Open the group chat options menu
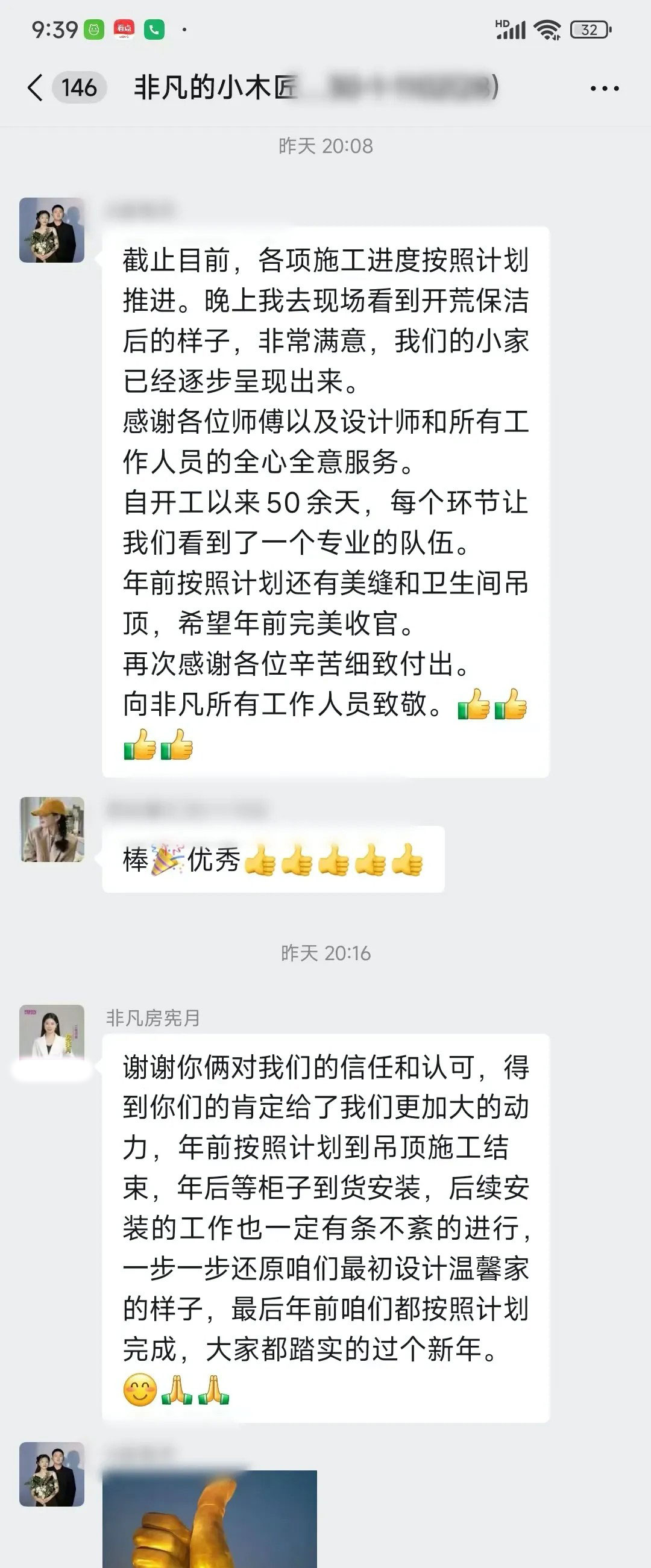This screenshot has width=651, height=1568. (x=604, y=89)
